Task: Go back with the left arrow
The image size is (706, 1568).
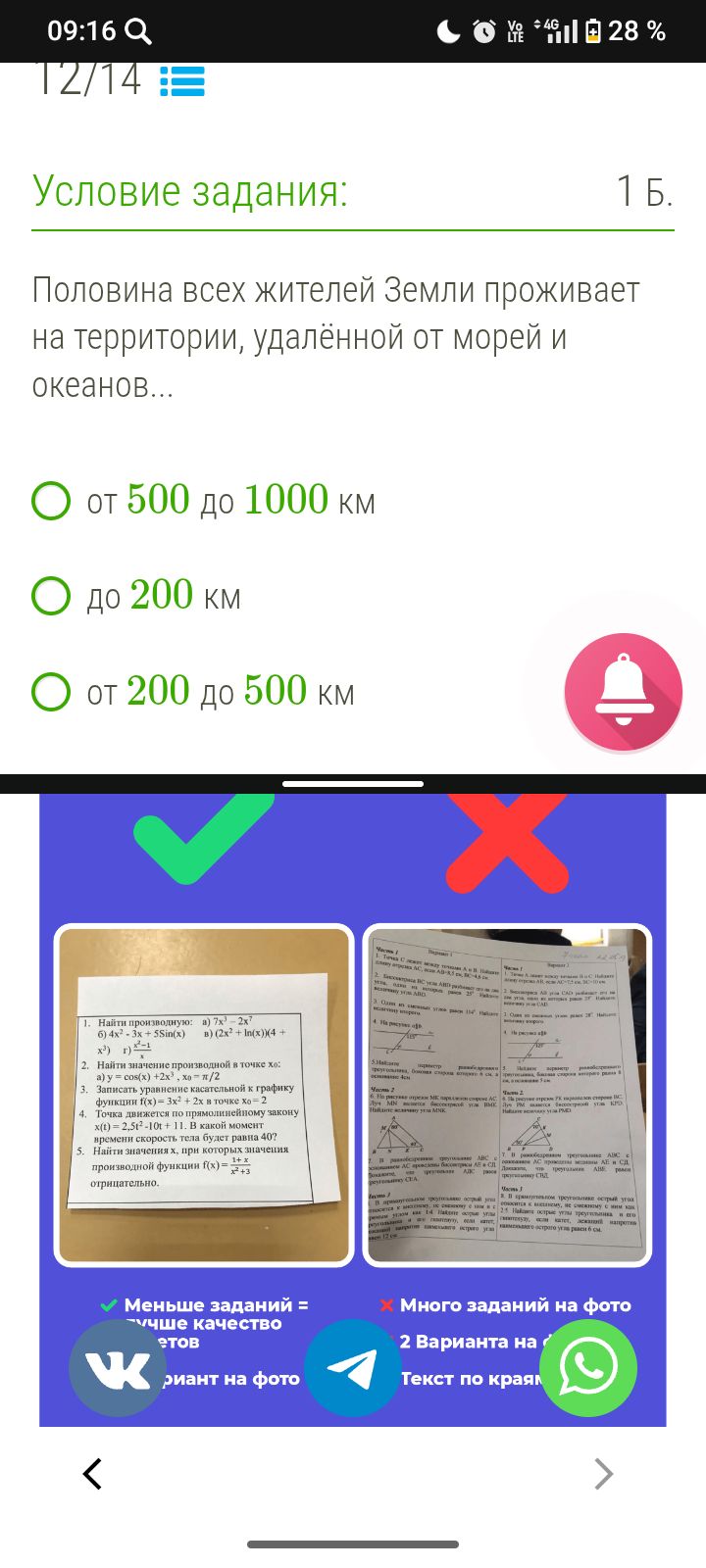Action: 93,1473
